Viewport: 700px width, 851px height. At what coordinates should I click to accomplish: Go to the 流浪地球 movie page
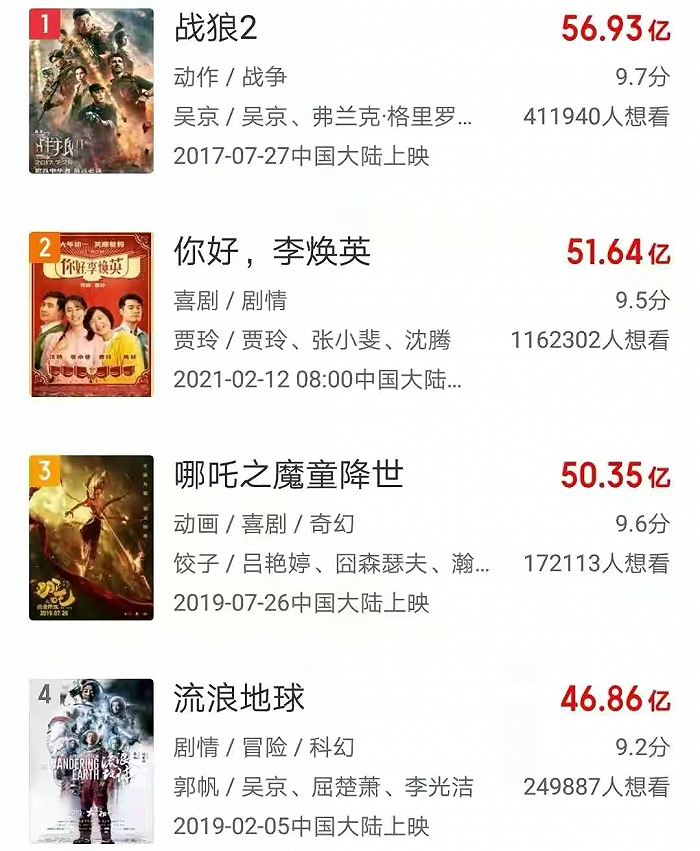(239, 698)
